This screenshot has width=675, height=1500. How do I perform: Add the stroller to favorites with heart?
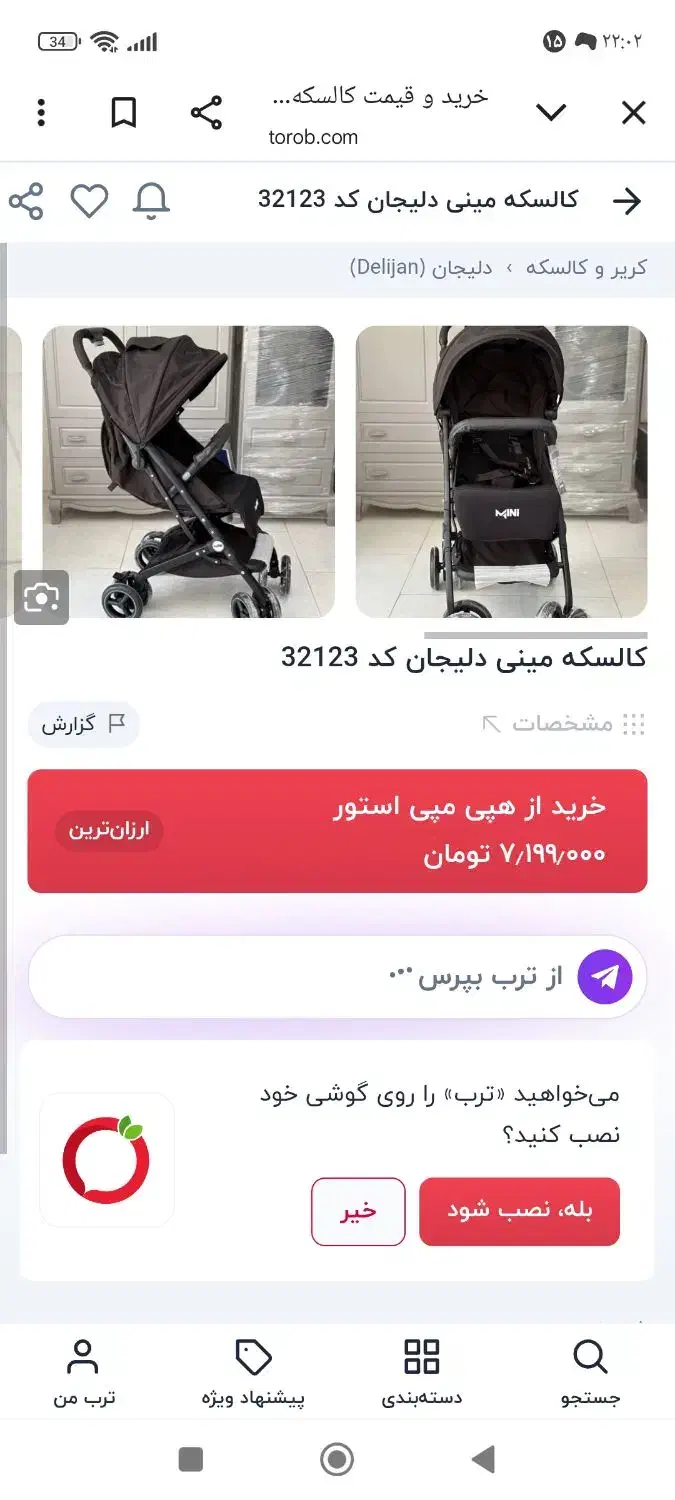point(89,201)
